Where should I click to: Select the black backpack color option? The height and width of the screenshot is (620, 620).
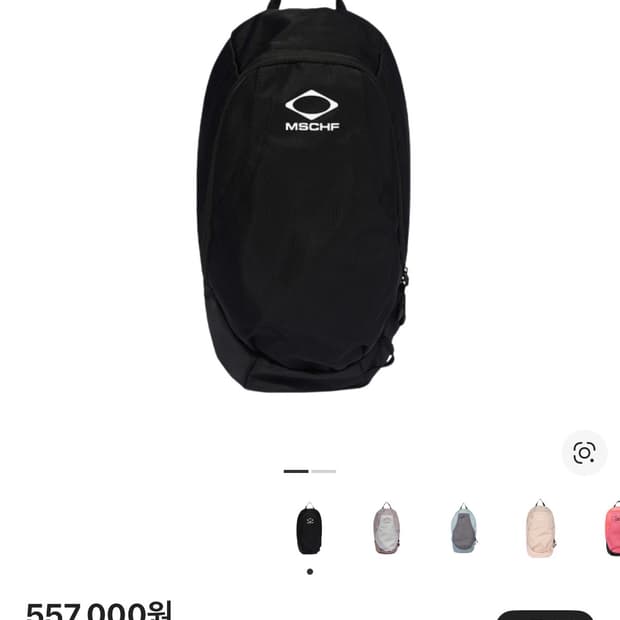(309, 528)
